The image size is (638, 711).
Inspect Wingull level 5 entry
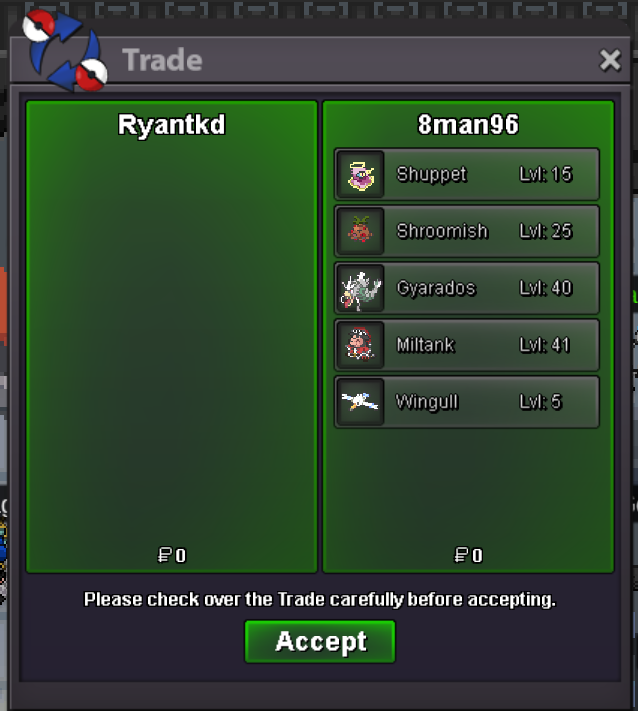tap(467, 402)
